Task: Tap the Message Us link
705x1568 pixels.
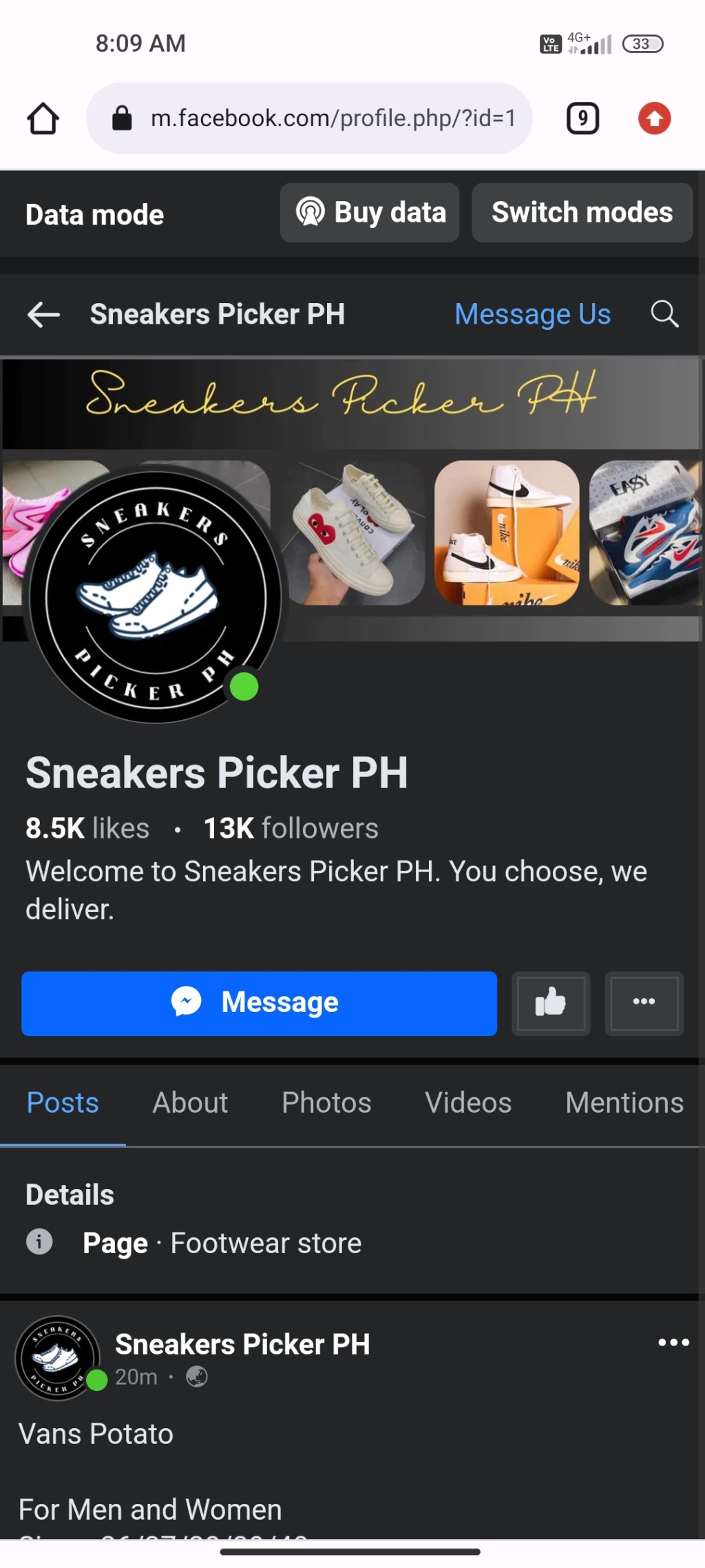Action: pyautogui.click(x=532, y=315)
